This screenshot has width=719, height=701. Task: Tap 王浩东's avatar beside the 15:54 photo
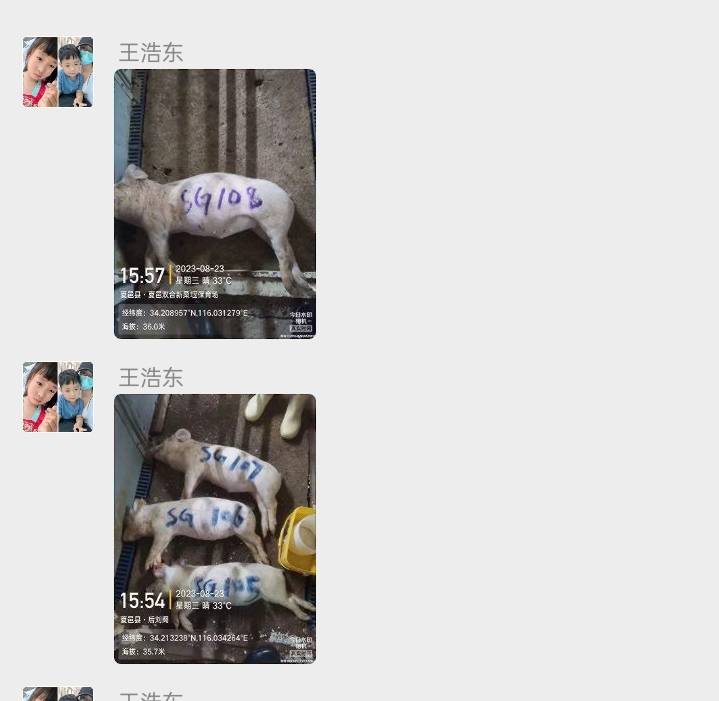58,397
